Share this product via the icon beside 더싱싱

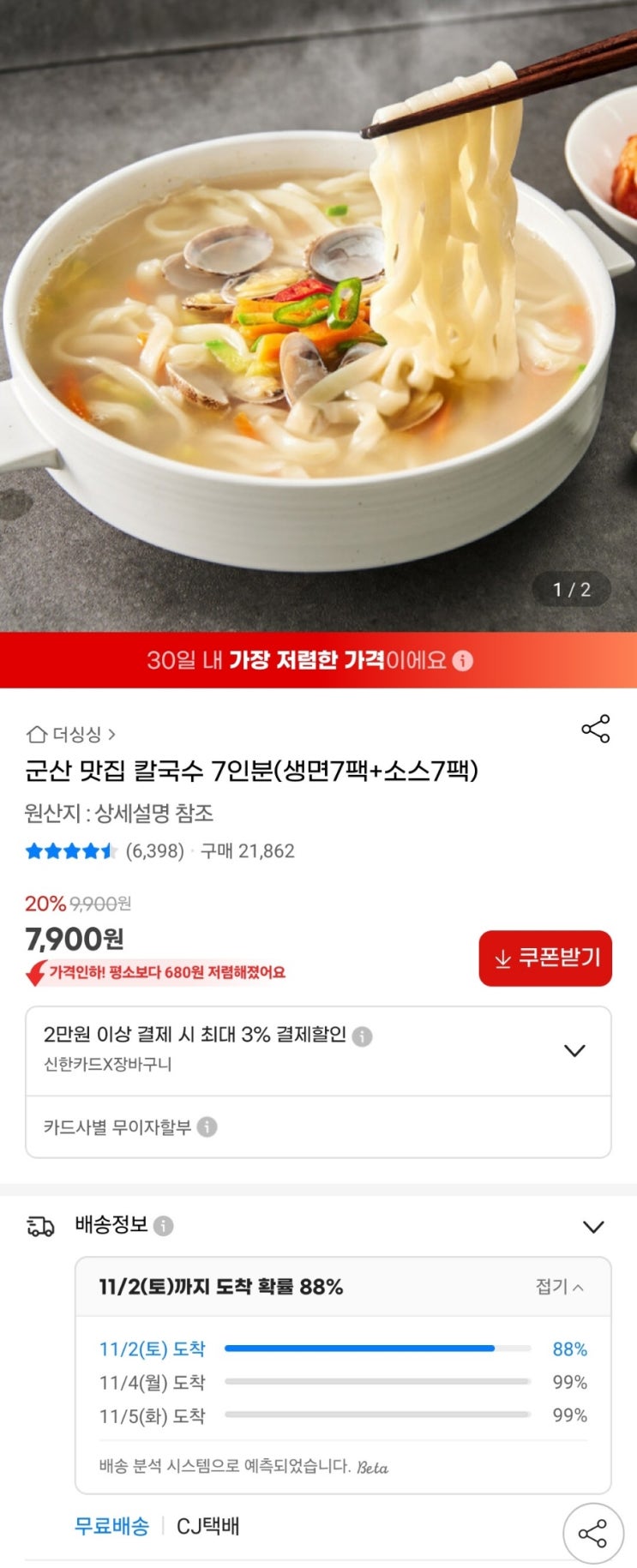595,729
